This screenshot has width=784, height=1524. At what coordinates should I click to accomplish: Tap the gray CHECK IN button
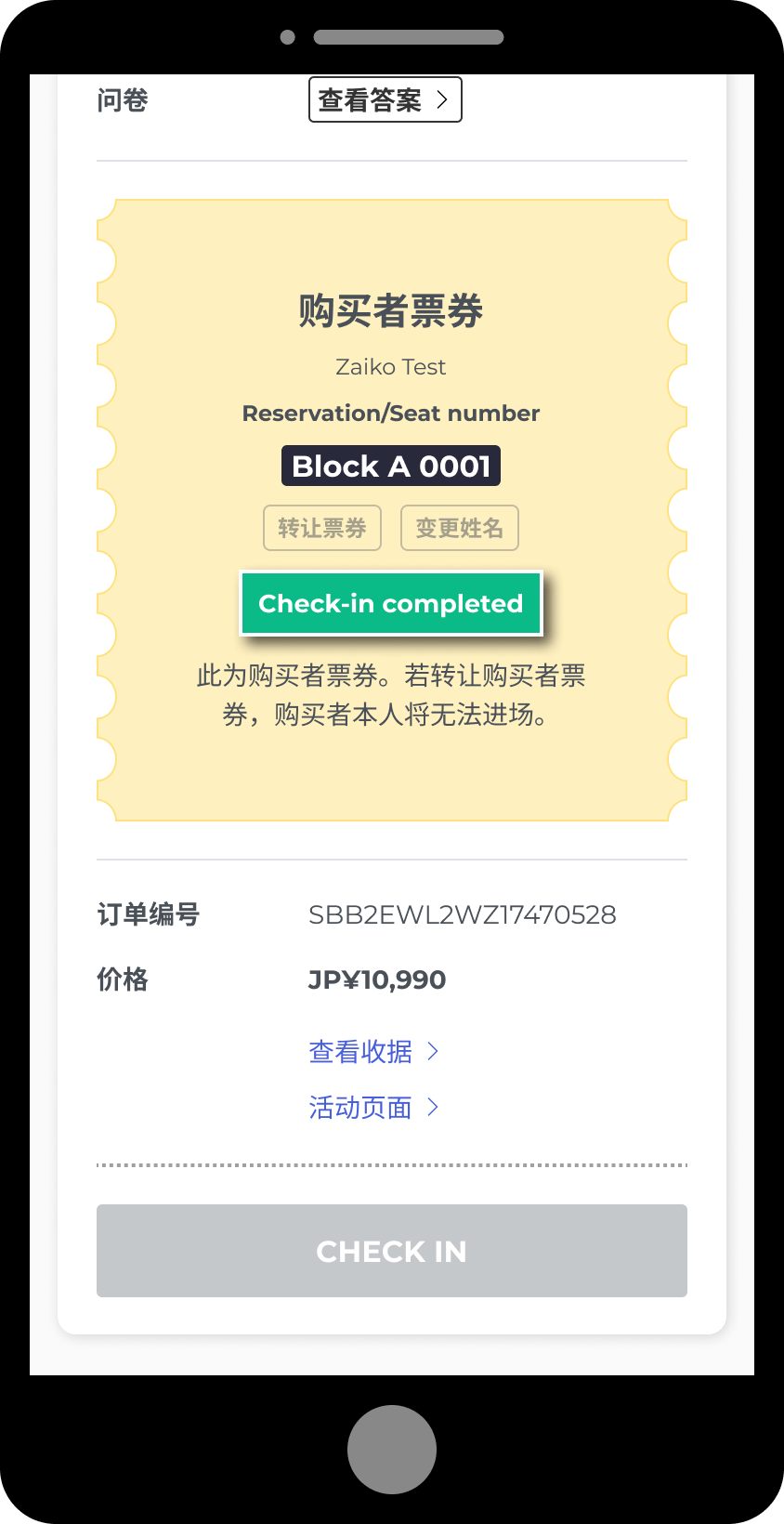tap(391, 1251)
